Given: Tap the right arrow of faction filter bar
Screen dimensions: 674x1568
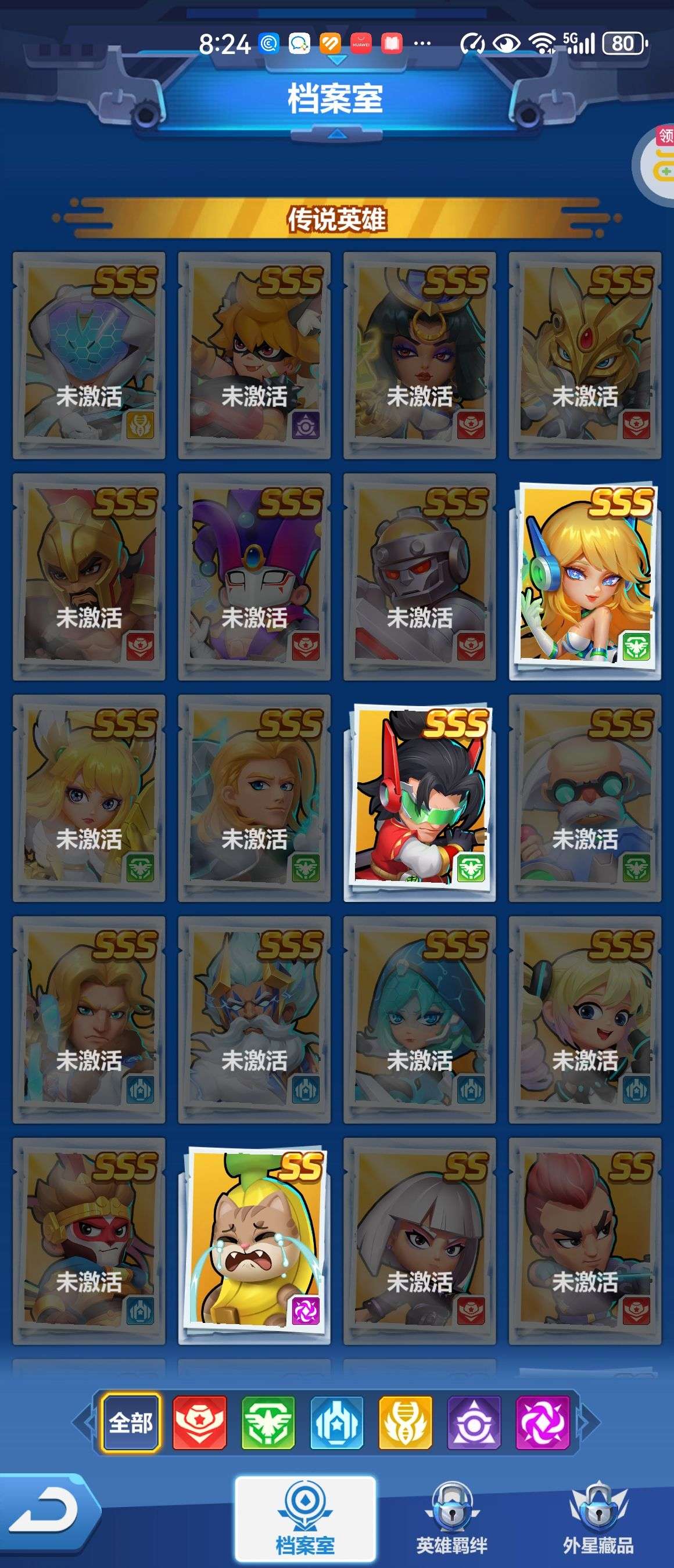Looking at the screenshot, I should pos(588,1422).
